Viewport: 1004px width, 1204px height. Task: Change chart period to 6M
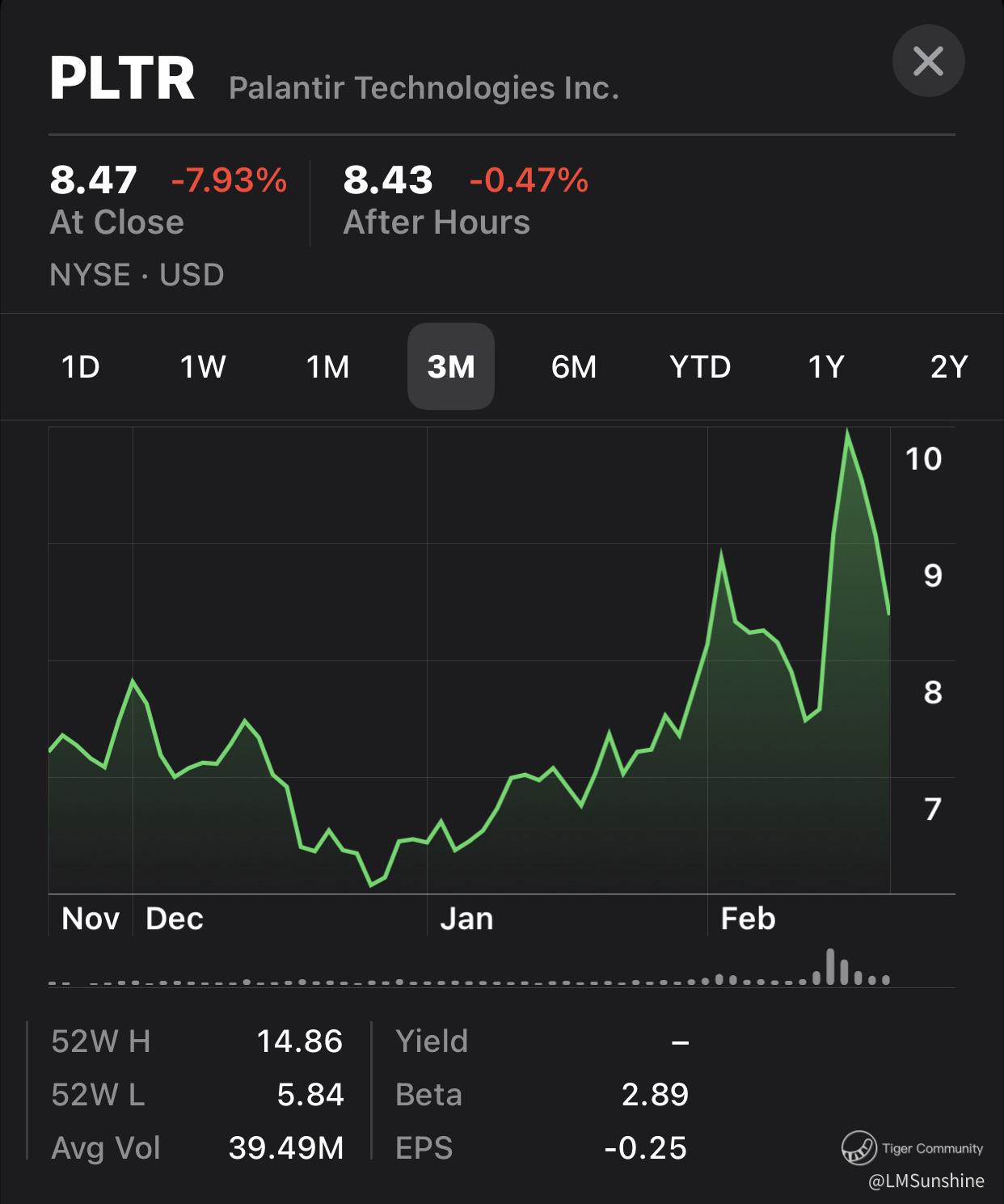click(574, 367)
